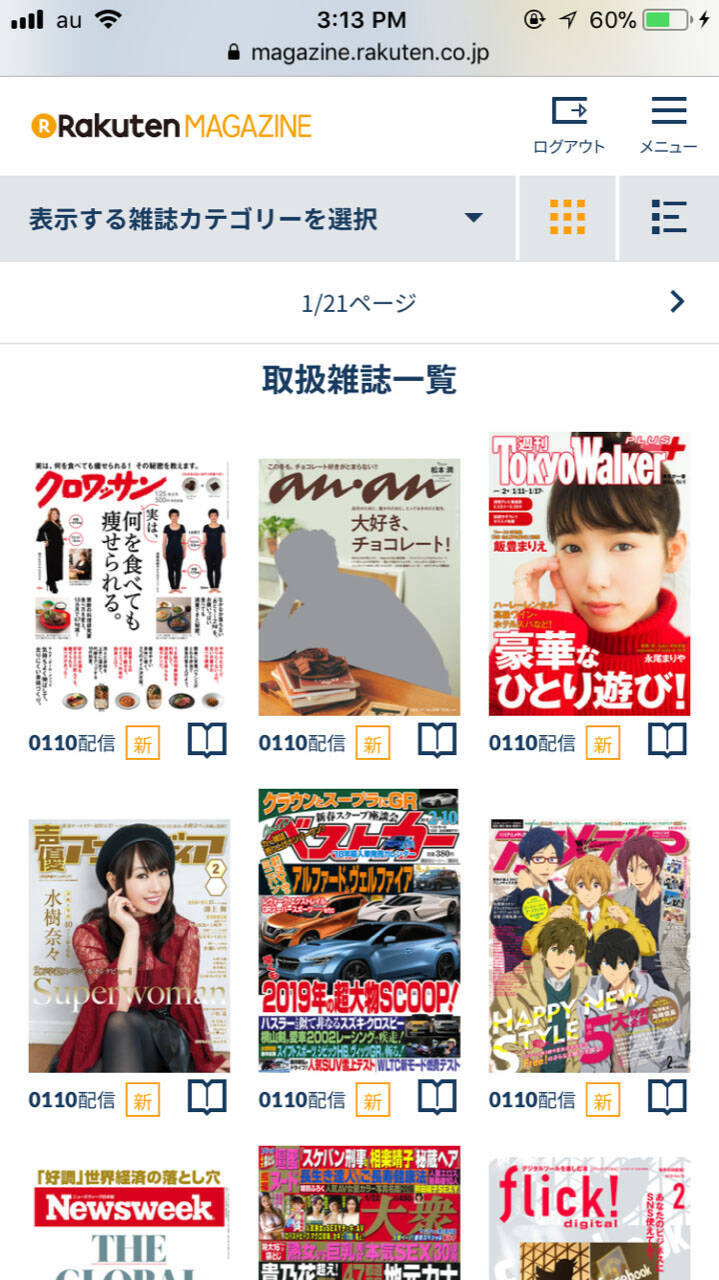Open the 声優アニメディア magazine cover
Image resolution: width=719 pixels, height=1280 pixels.
pyautogui.click(x=129, y=946)
